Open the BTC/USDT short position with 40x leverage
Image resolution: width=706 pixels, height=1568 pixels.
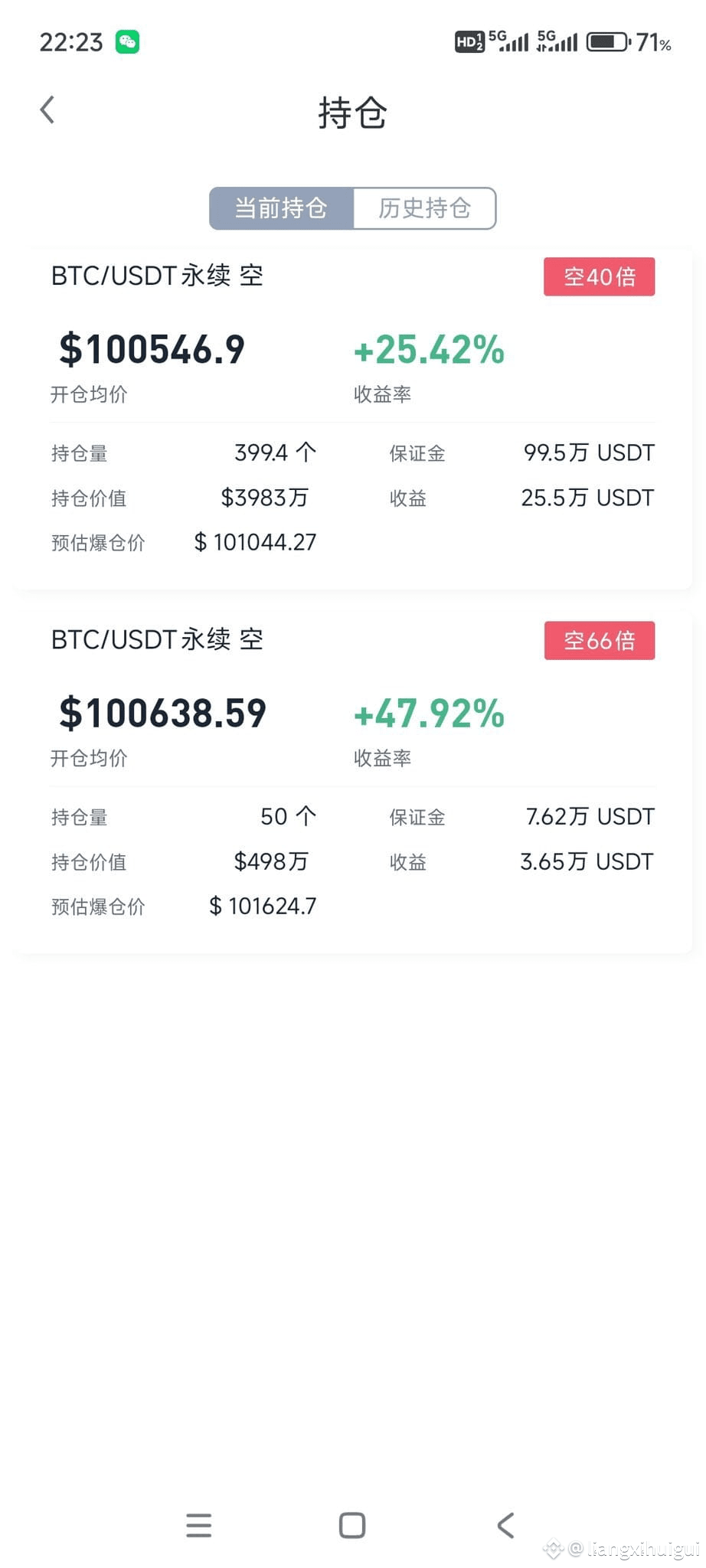click(x=352, y=419)
